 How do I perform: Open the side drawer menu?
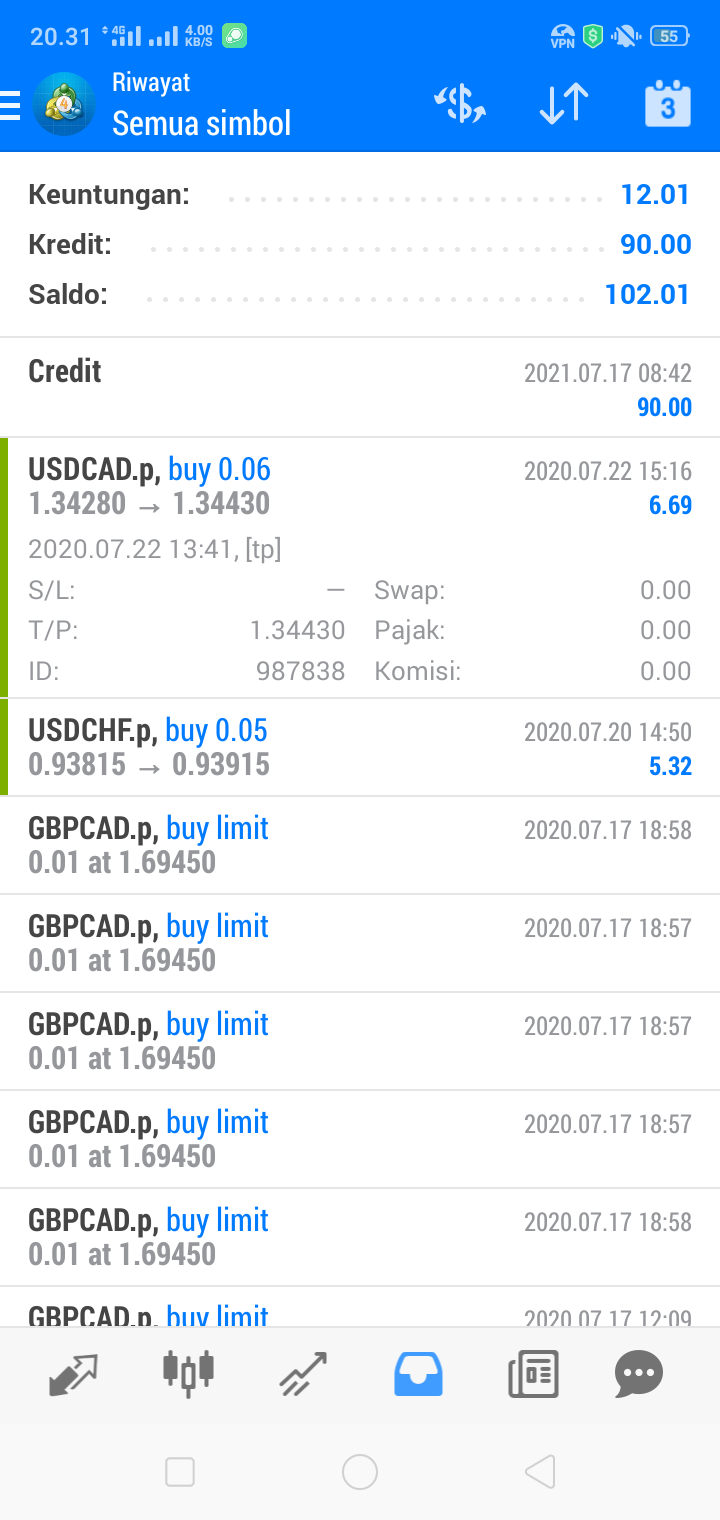click(x=12, y=105)
